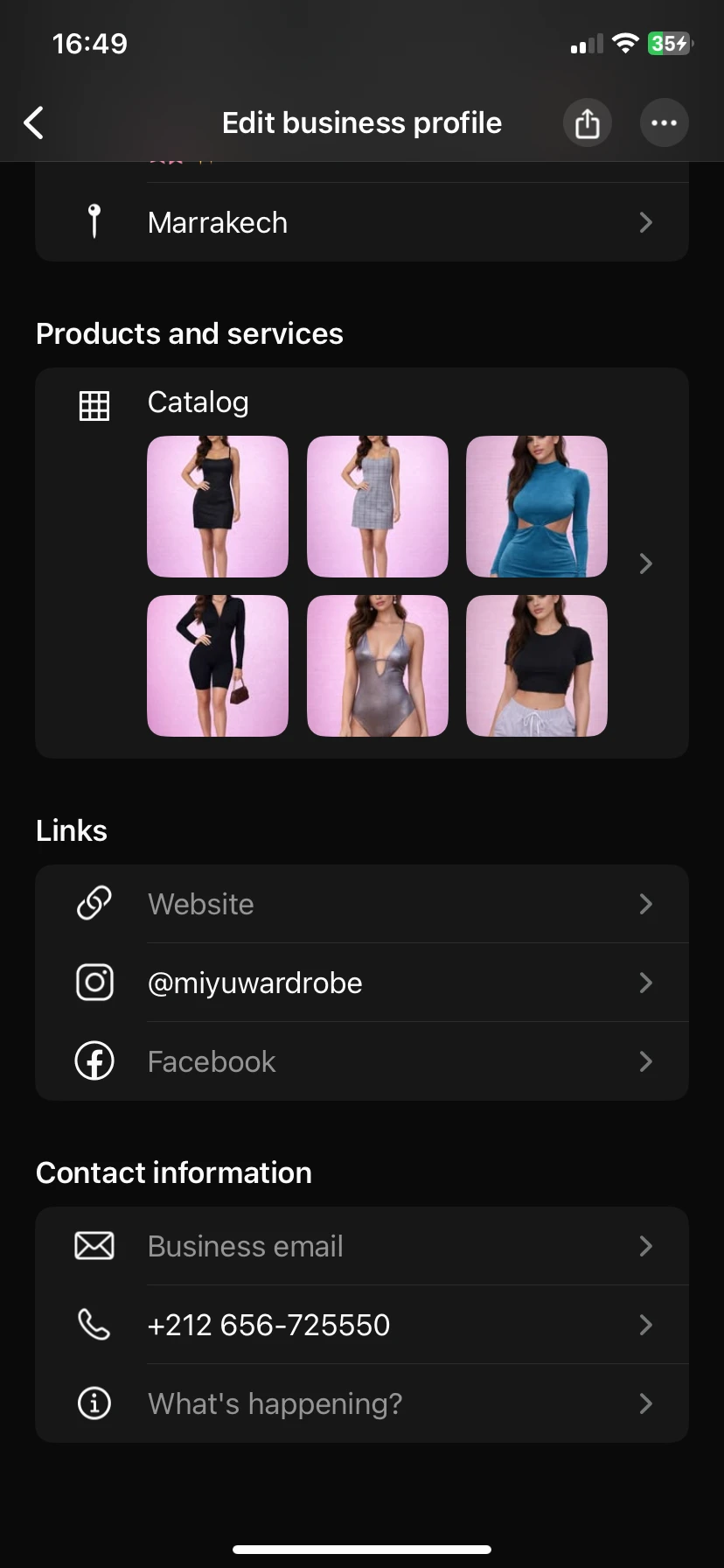The height and width of the screenshot is (1568, 724).
Task: Add a Business email
Action: point(362,1246)
